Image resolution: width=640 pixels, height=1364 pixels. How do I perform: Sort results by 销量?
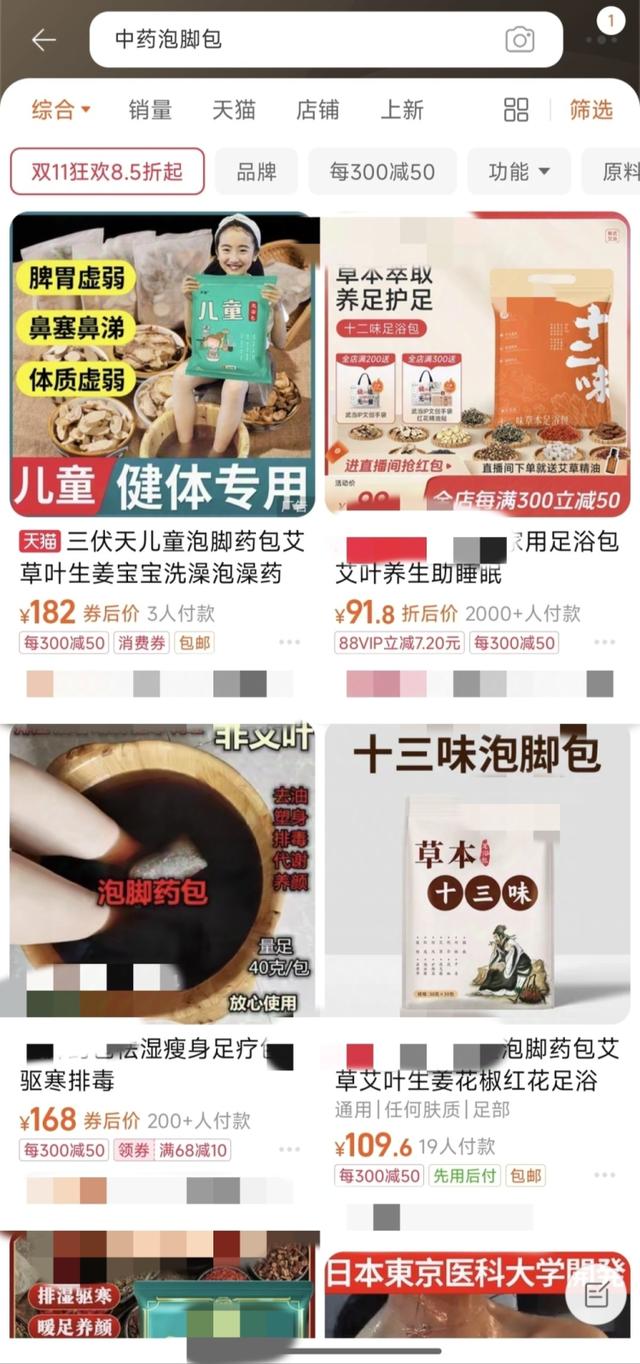(x=150, y=110)
